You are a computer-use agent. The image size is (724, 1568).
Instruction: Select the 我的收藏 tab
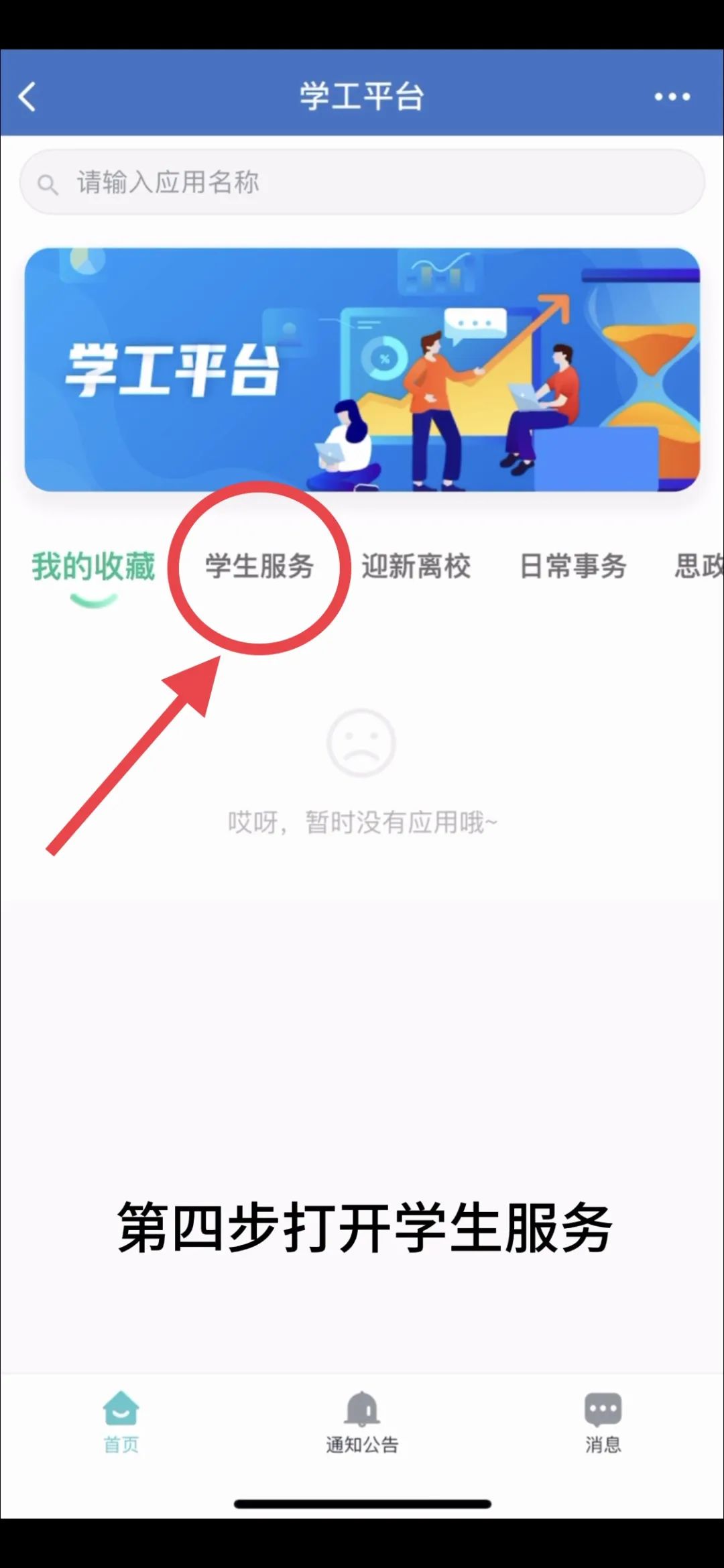coord(93,566)
